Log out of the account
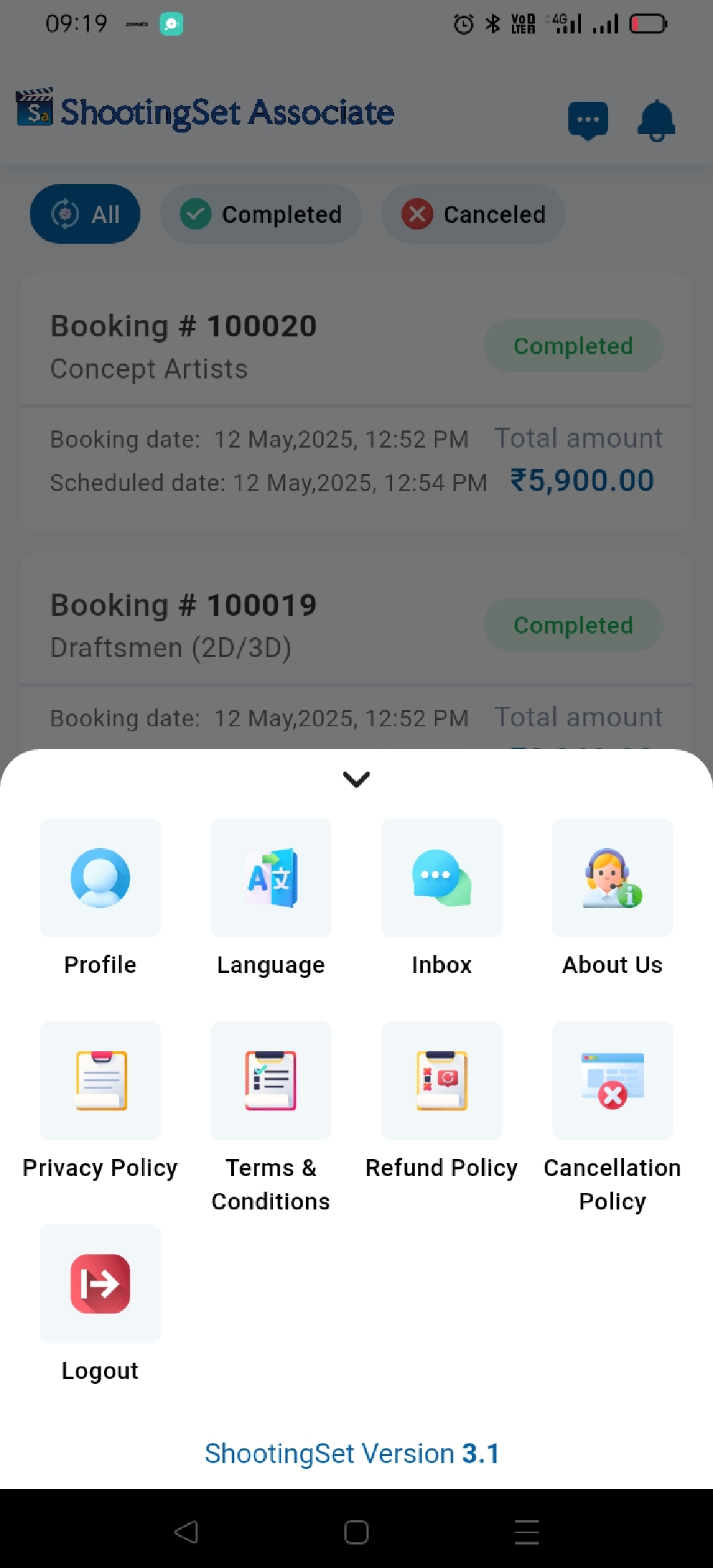Screen dimensions: 713x1568 (101, 1284)
